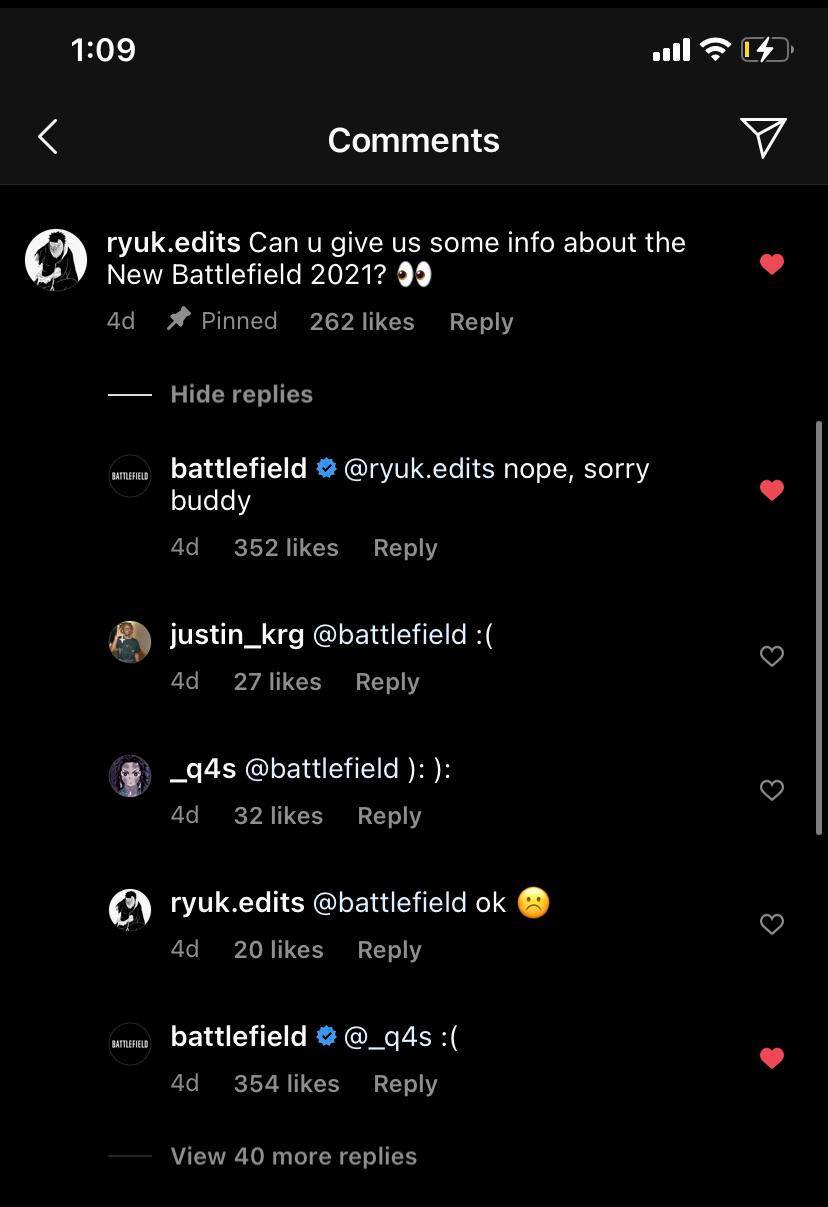Like ryuk.edits' "ok" reply
This screenshot has height=1207, width=828.
(x=771, y=924)
